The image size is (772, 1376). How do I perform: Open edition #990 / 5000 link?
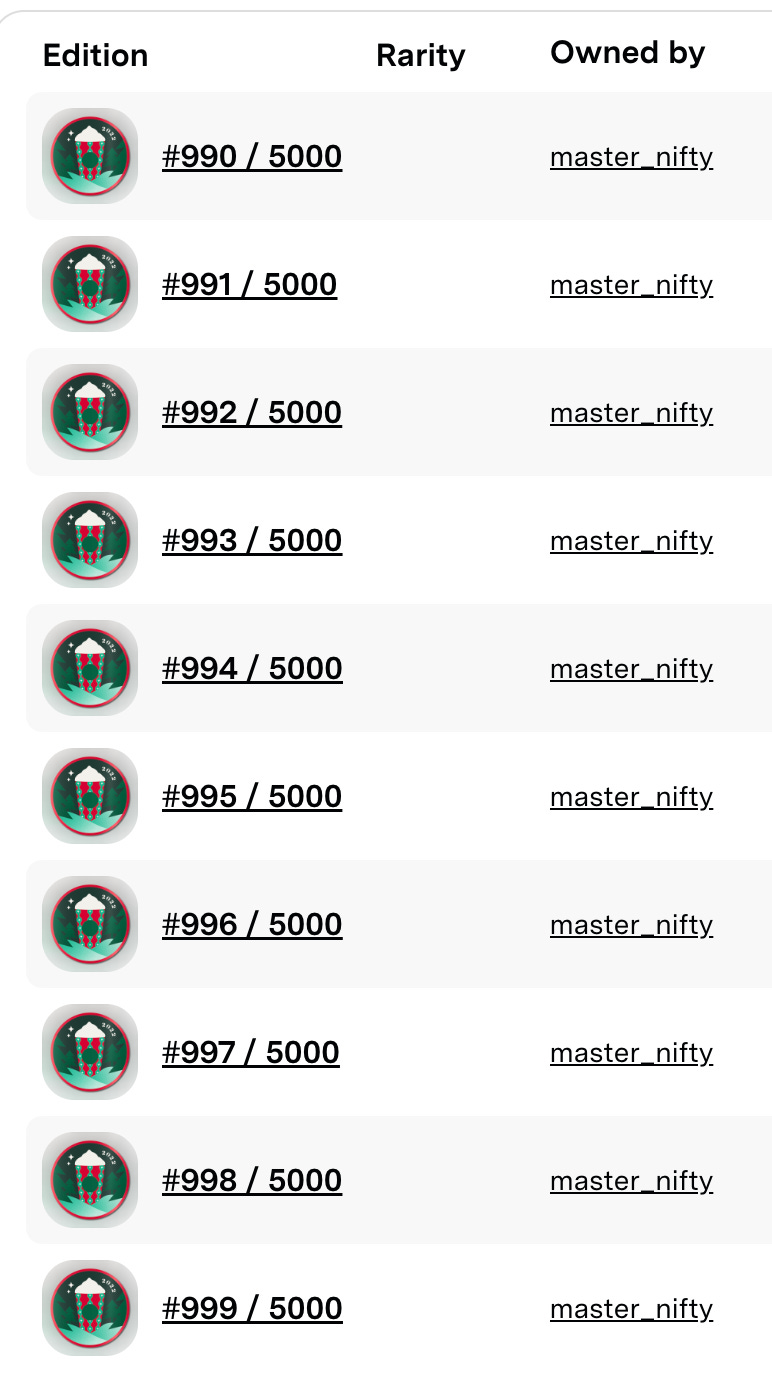(252, 157)
